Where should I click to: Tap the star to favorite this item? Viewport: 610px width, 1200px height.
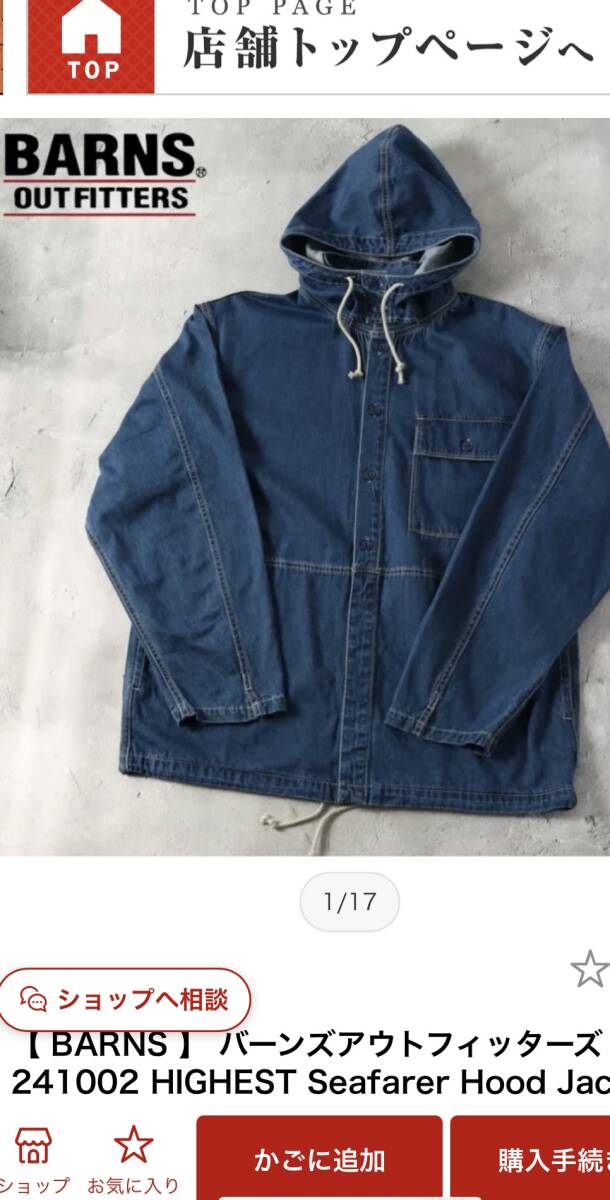coord(589,968)
